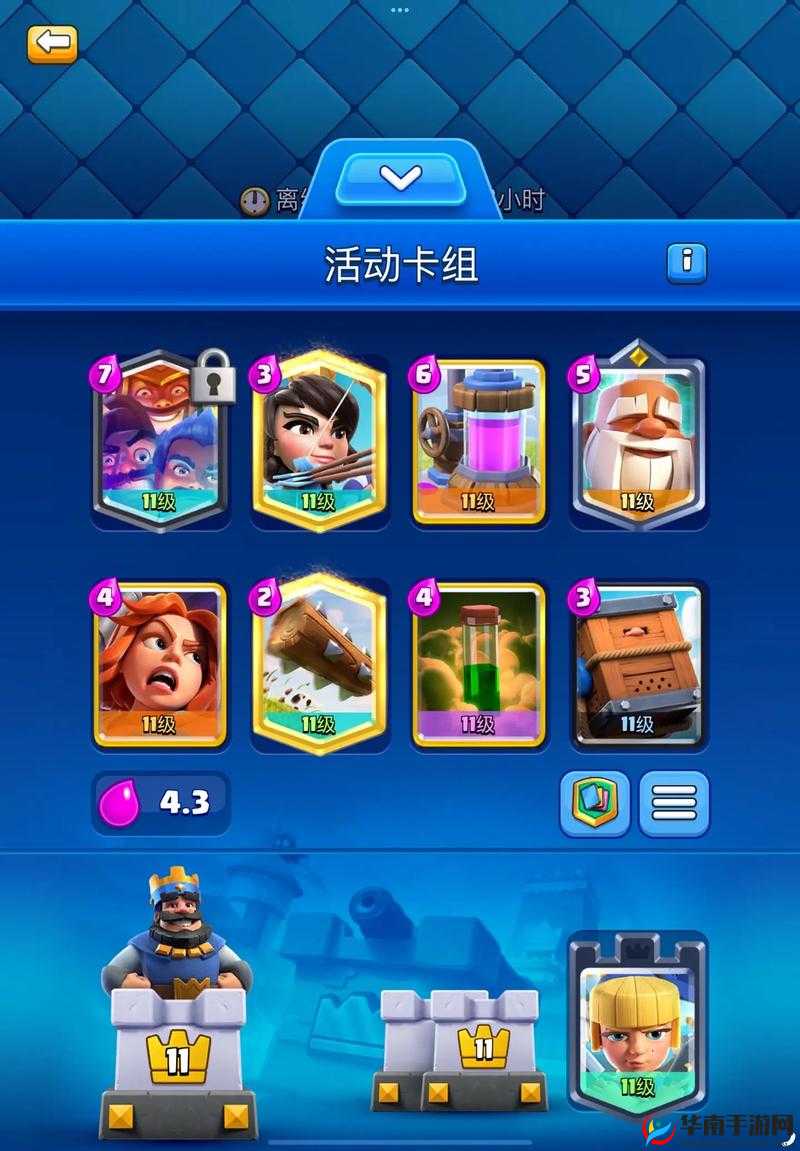Go back with the orange arrow
Image resolution: width=800 pixels, height=1151 pixels.
click(x=52, y=44)
